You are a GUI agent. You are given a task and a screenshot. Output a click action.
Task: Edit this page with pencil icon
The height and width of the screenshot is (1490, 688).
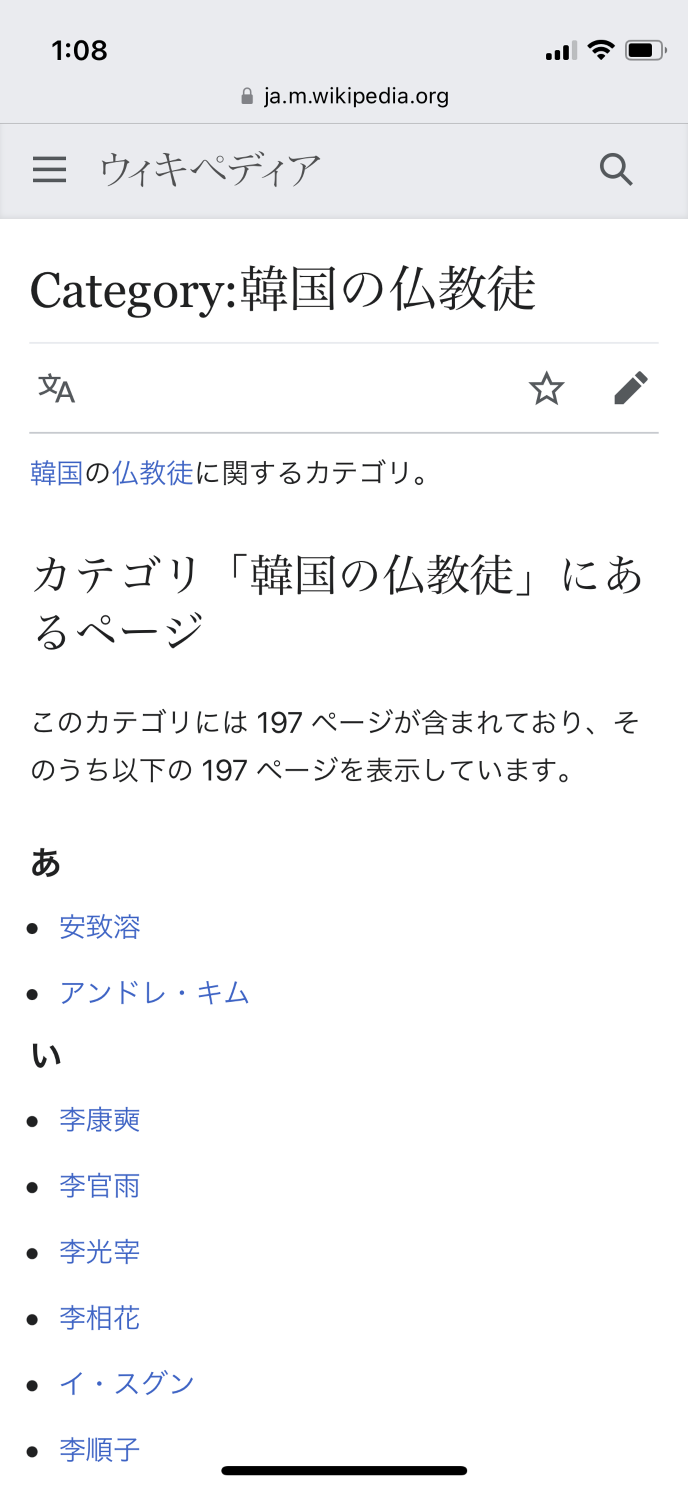pyautogui.click(x=631, y=388)
